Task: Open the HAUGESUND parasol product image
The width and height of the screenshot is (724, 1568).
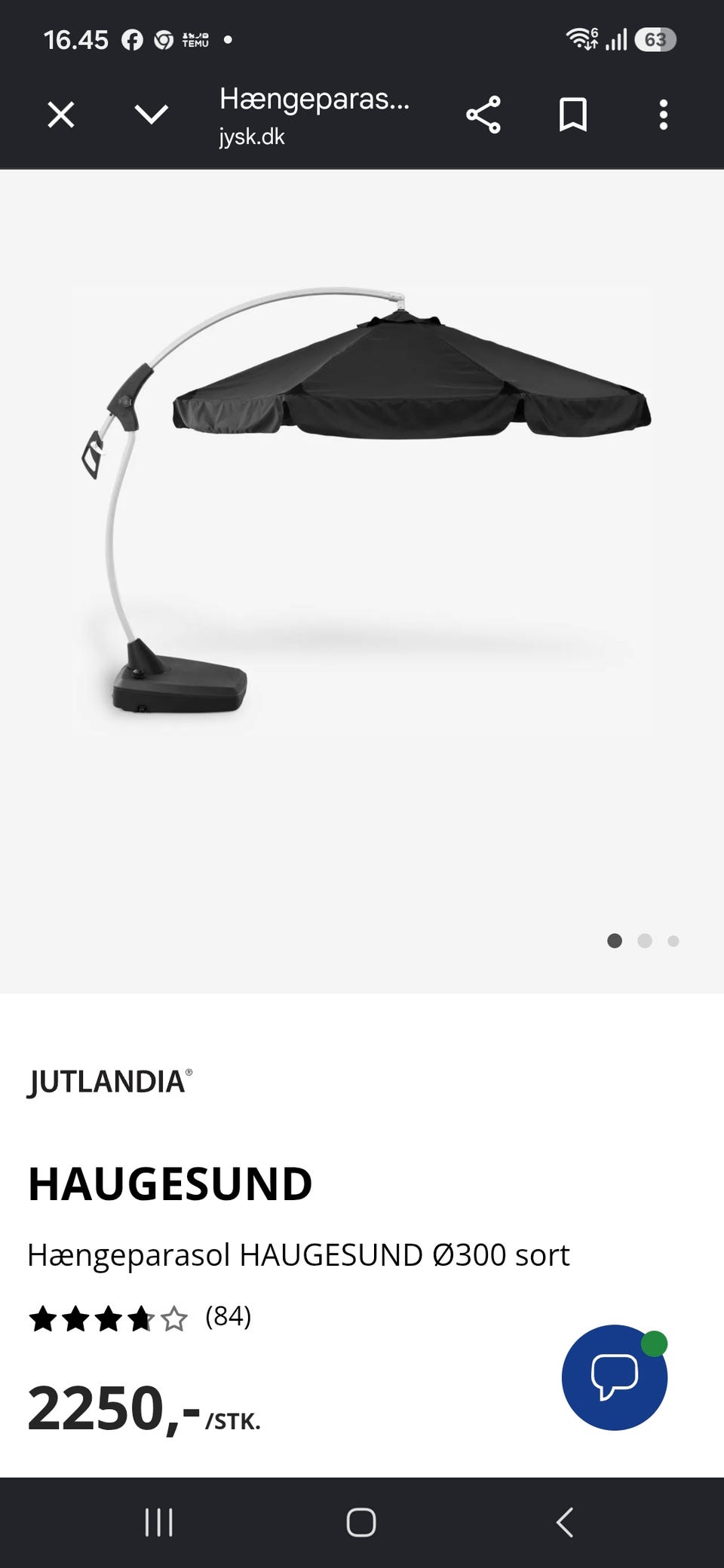Action: [x=362, y=501]
